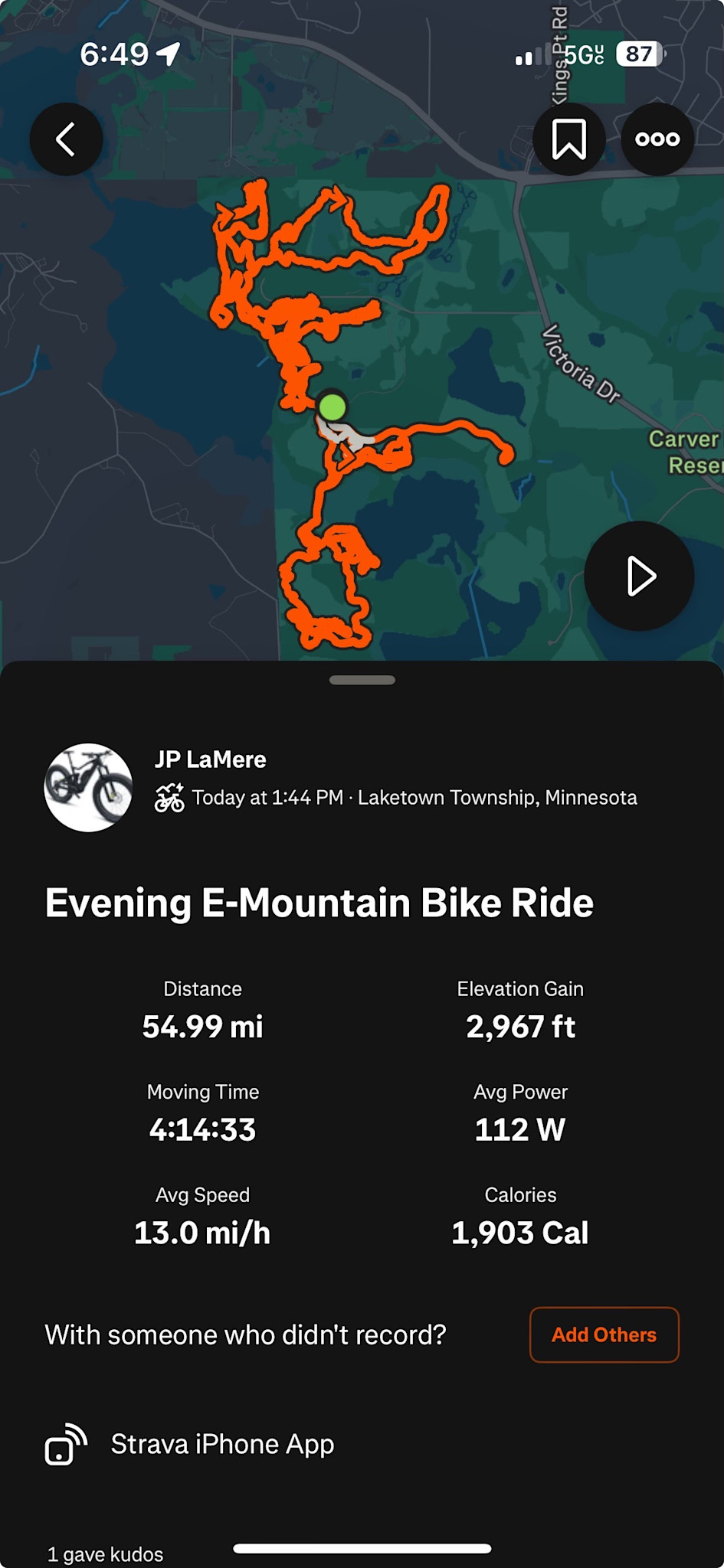This screenshot has height=1568, width=724.
Task: Go back using the arrow button
Action: [x=66, y=139]
